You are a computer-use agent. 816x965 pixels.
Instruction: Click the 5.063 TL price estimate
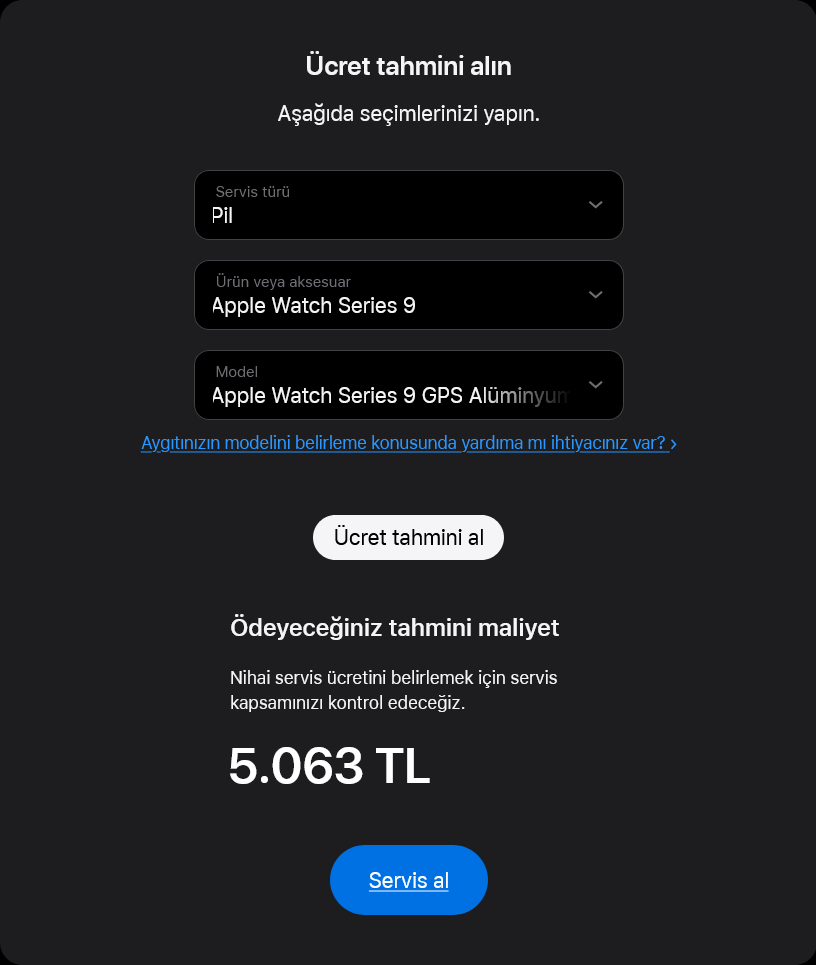pyautogui.click(x=329, y=768)
